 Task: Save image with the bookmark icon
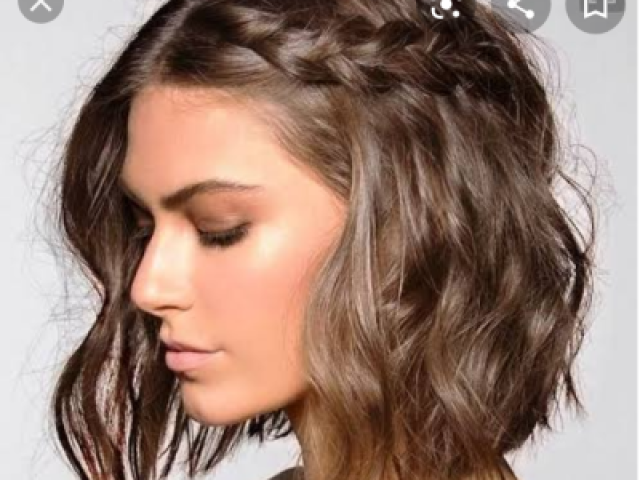595,8
